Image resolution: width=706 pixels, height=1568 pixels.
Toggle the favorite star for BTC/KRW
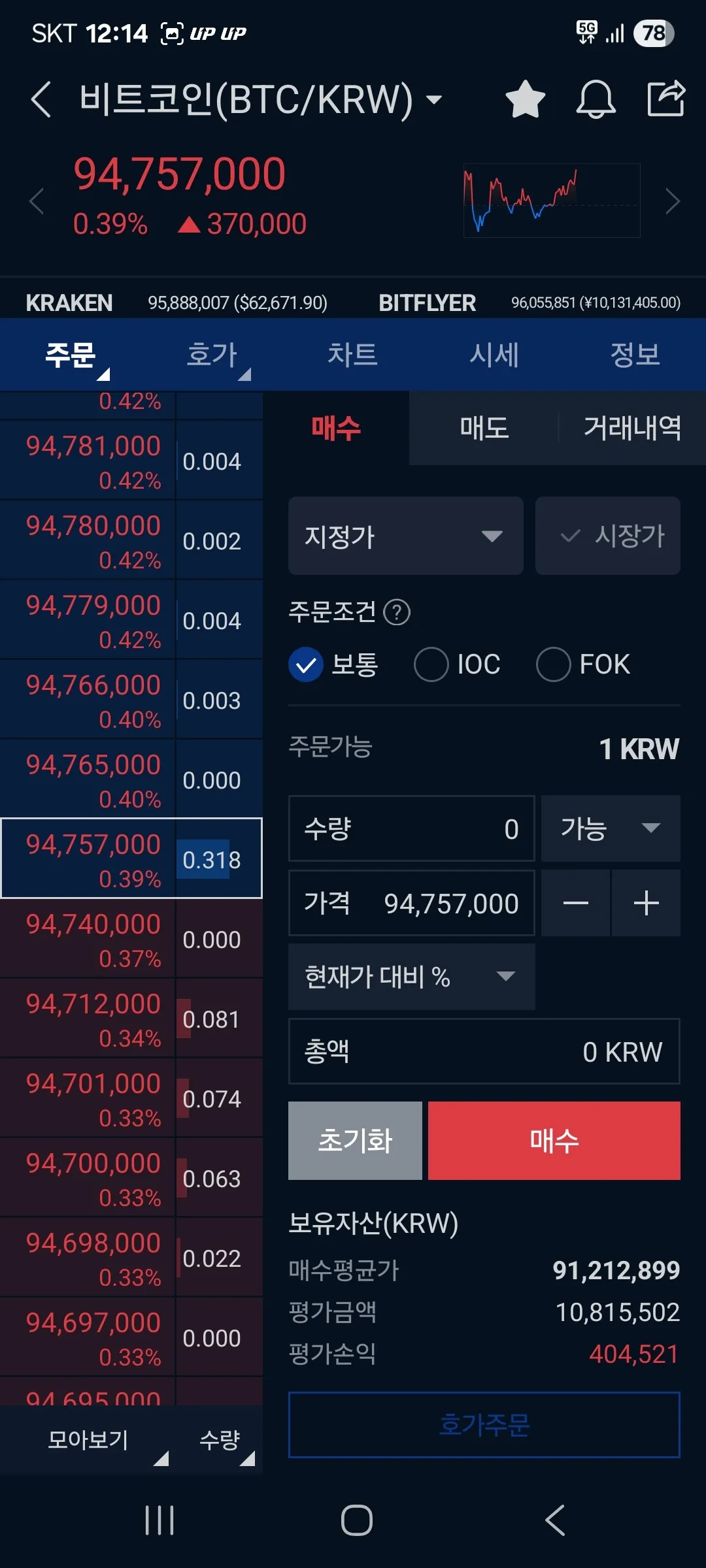(x=525, y=99)
